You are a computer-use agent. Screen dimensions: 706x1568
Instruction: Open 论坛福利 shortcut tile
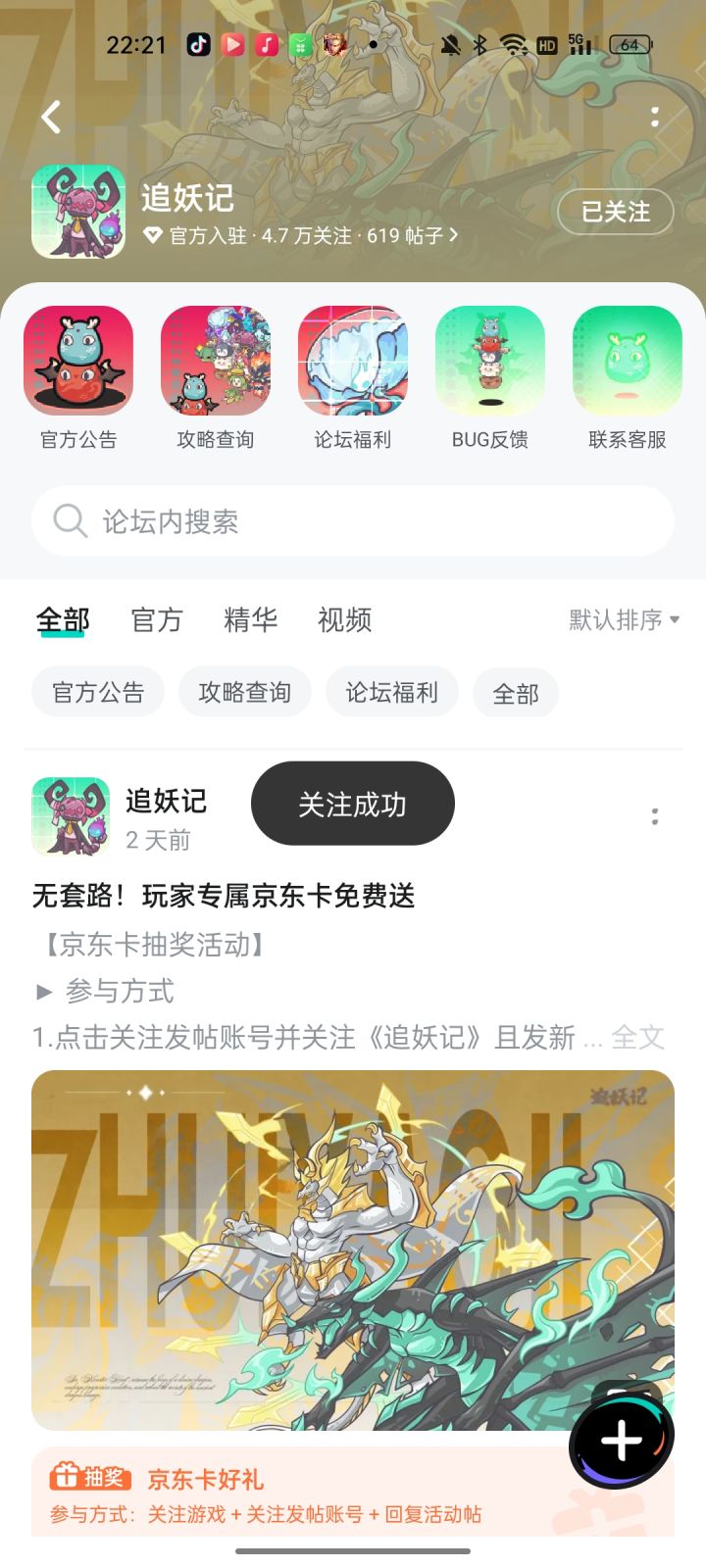[353, 378]
